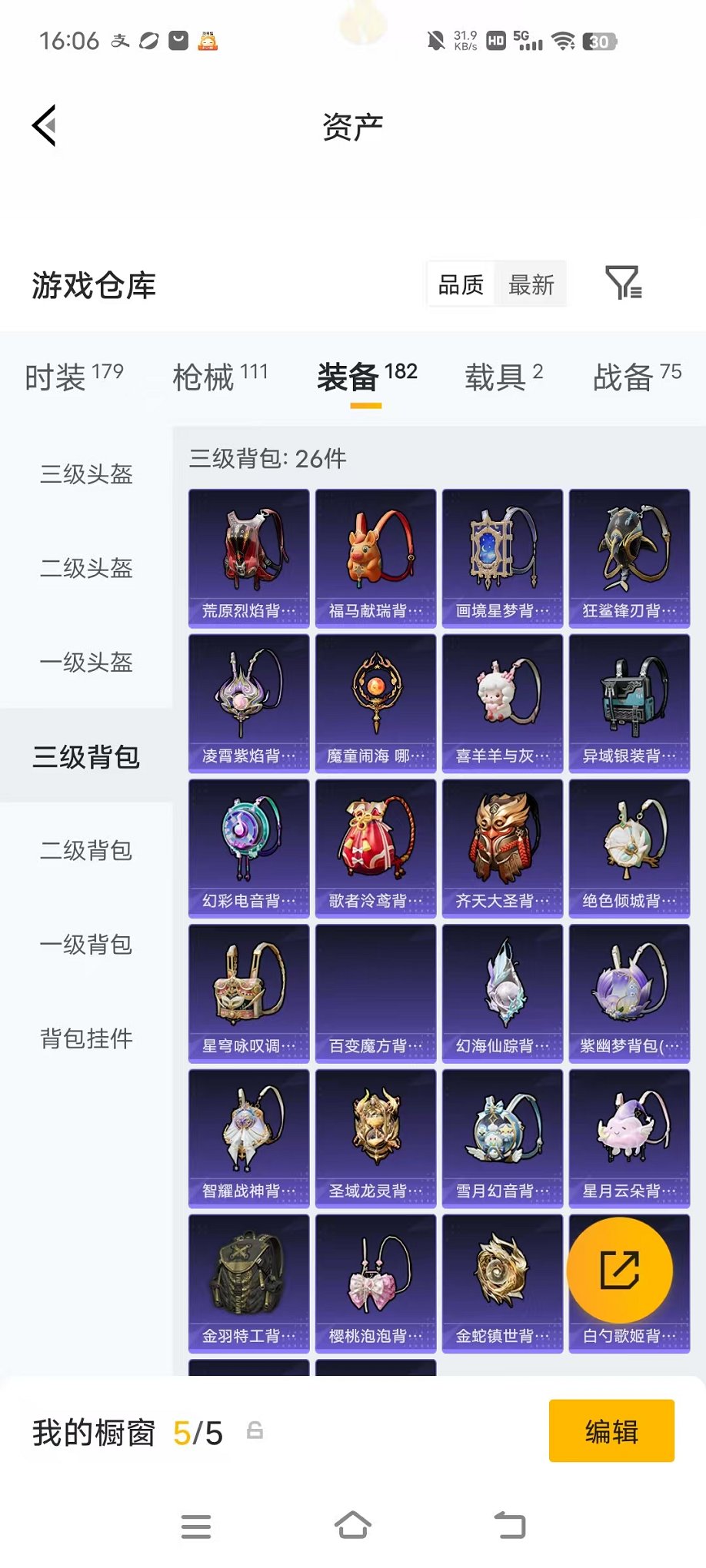Toggle sorting to 最新
The height and width of the screenshot is (1568, 706).
(532, 284)
